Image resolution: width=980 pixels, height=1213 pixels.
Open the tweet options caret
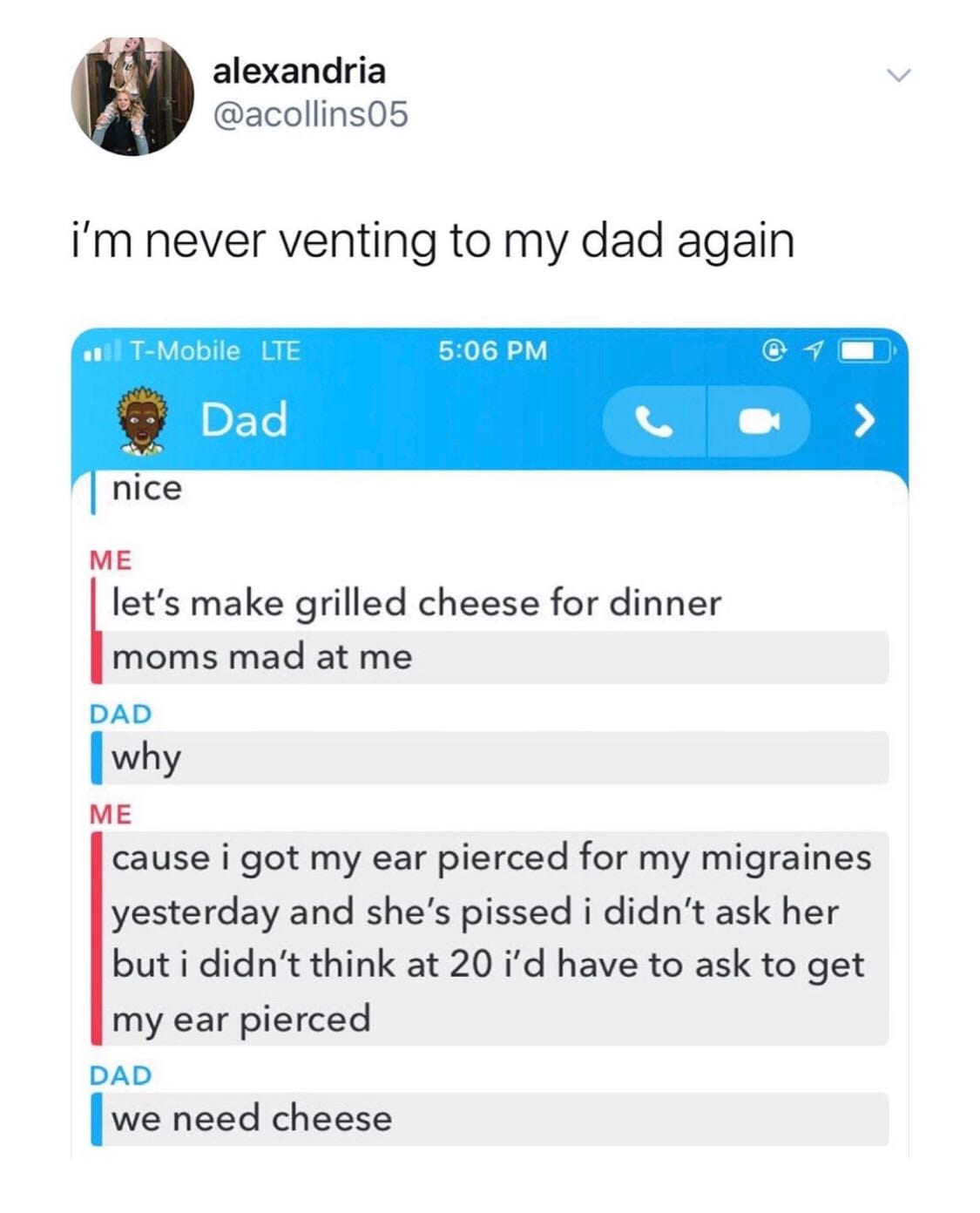898,76
